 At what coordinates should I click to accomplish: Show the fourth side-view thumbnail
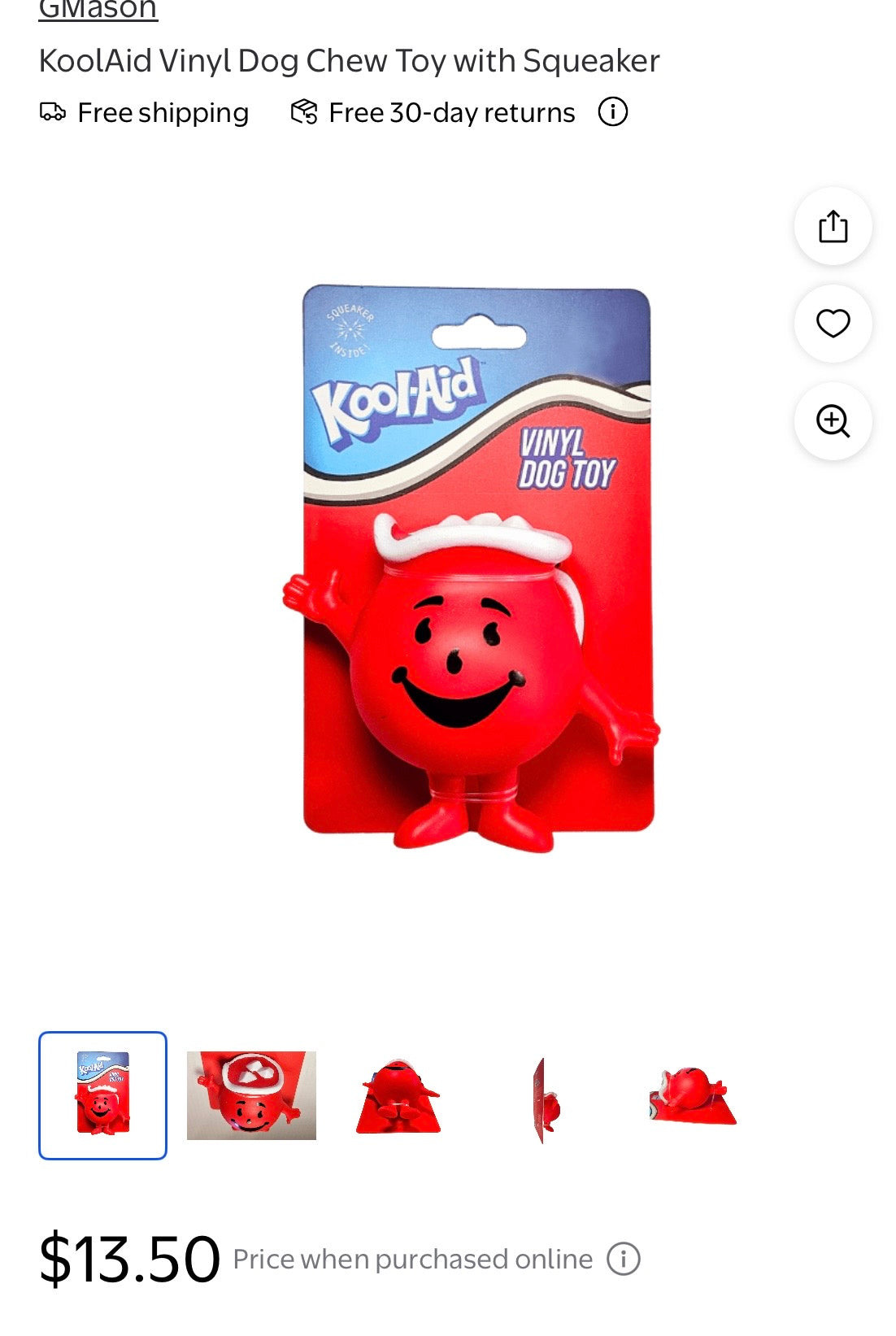[545, 1098]
